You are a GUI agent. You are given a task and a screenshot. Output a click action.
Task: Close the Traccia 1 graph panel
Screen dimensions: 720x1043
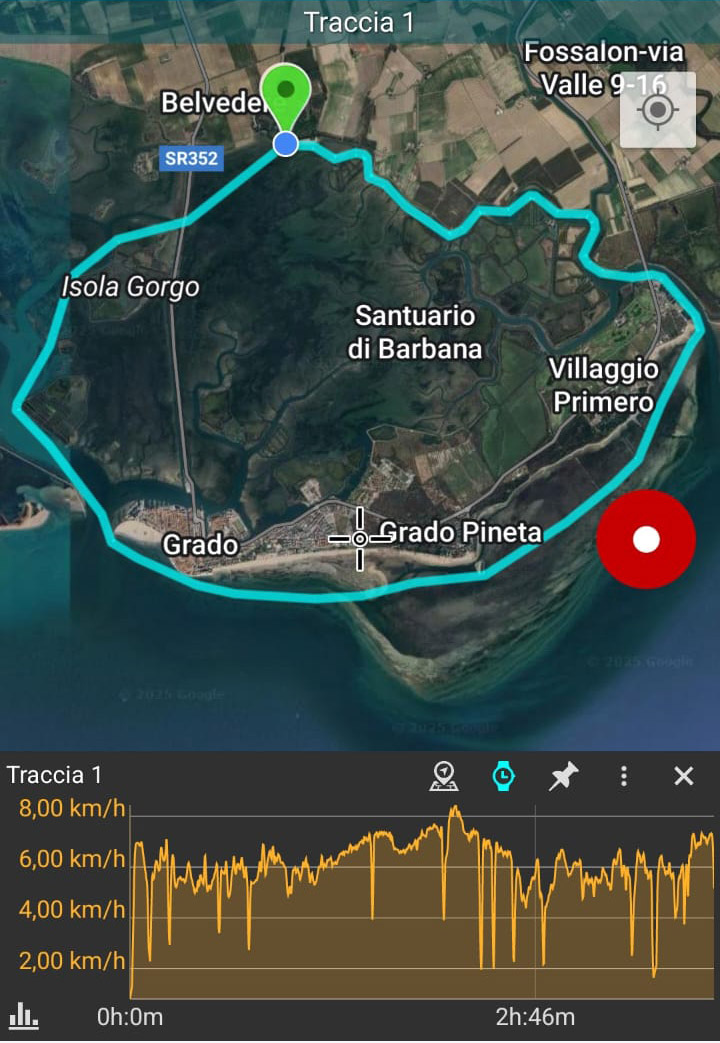pyautogui.click(x=684, y=776)
